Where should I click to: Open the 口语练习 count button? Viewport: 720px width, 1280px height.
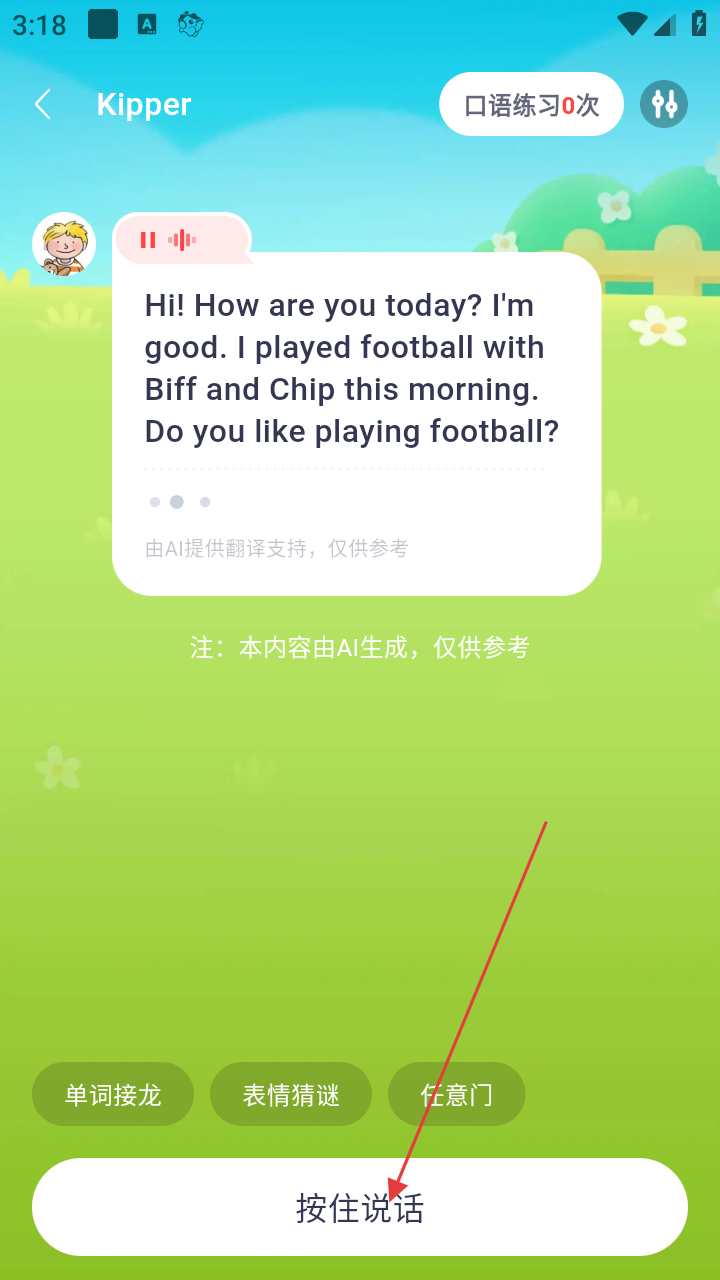coord(531,104)
